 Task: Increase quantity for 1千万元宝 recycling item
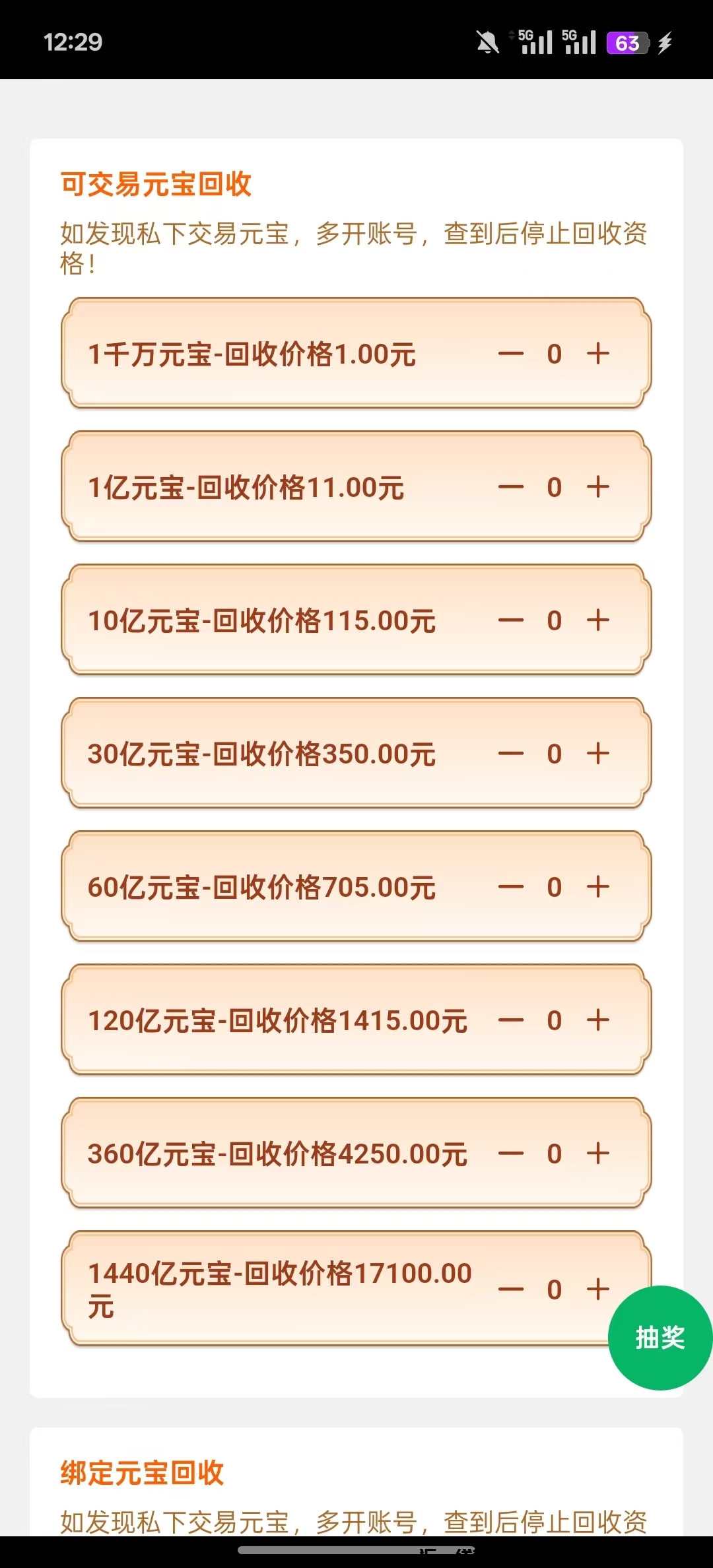coord(598,354)
